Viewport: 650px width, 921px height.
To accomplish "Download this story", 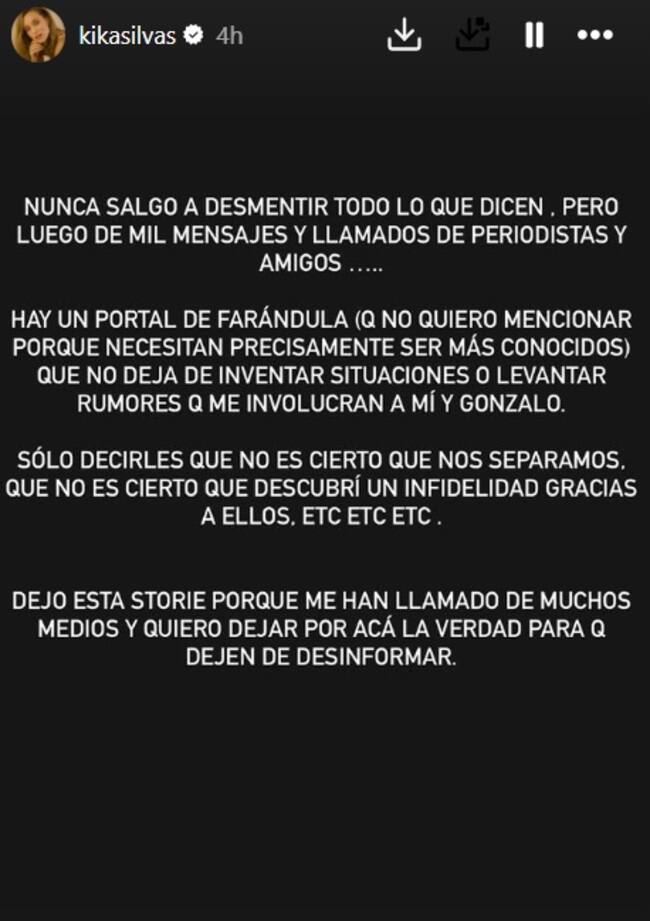I will pyautogui.click(x=404, y=35).
